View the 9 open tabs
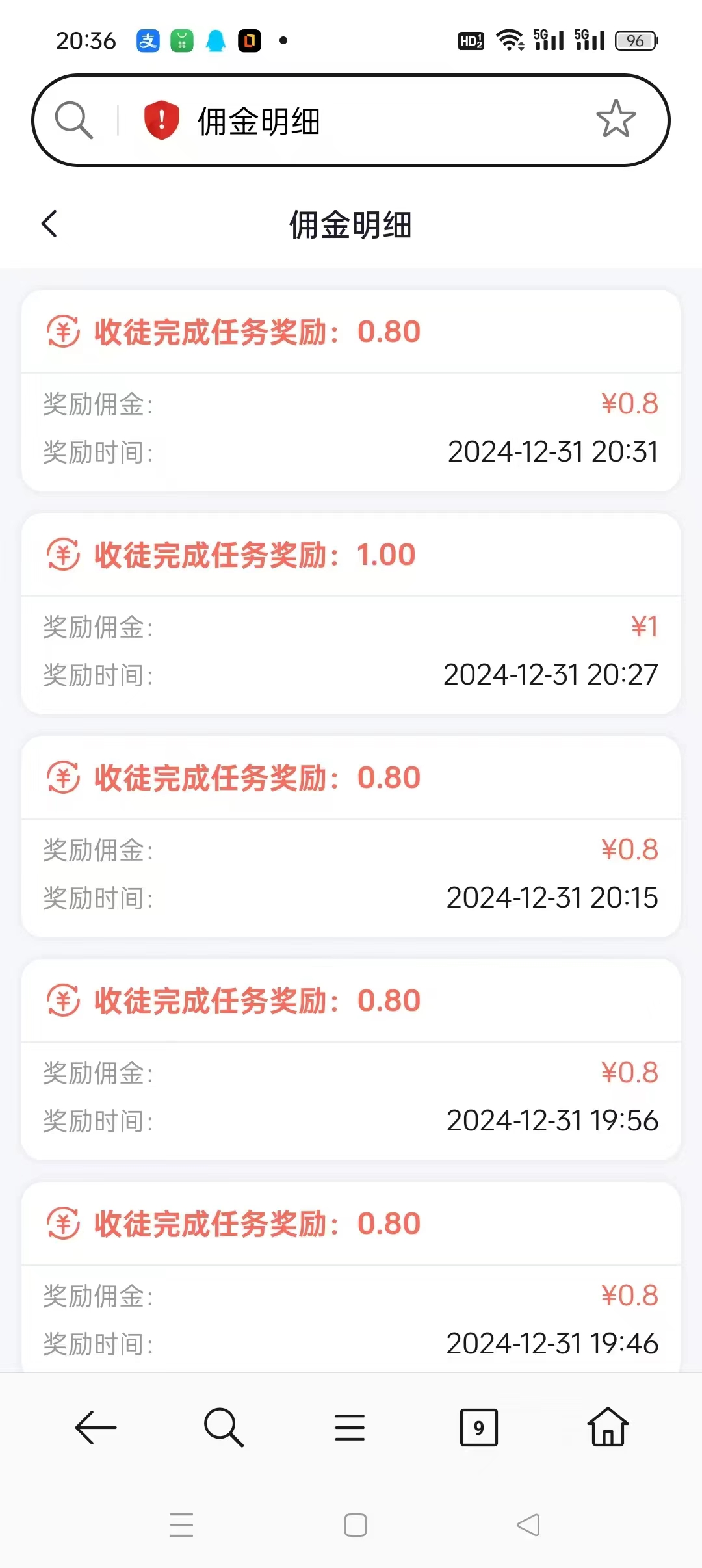The height and width of the screenshot is (1568, 702). pyautogui.click(x=479, y=1428)
